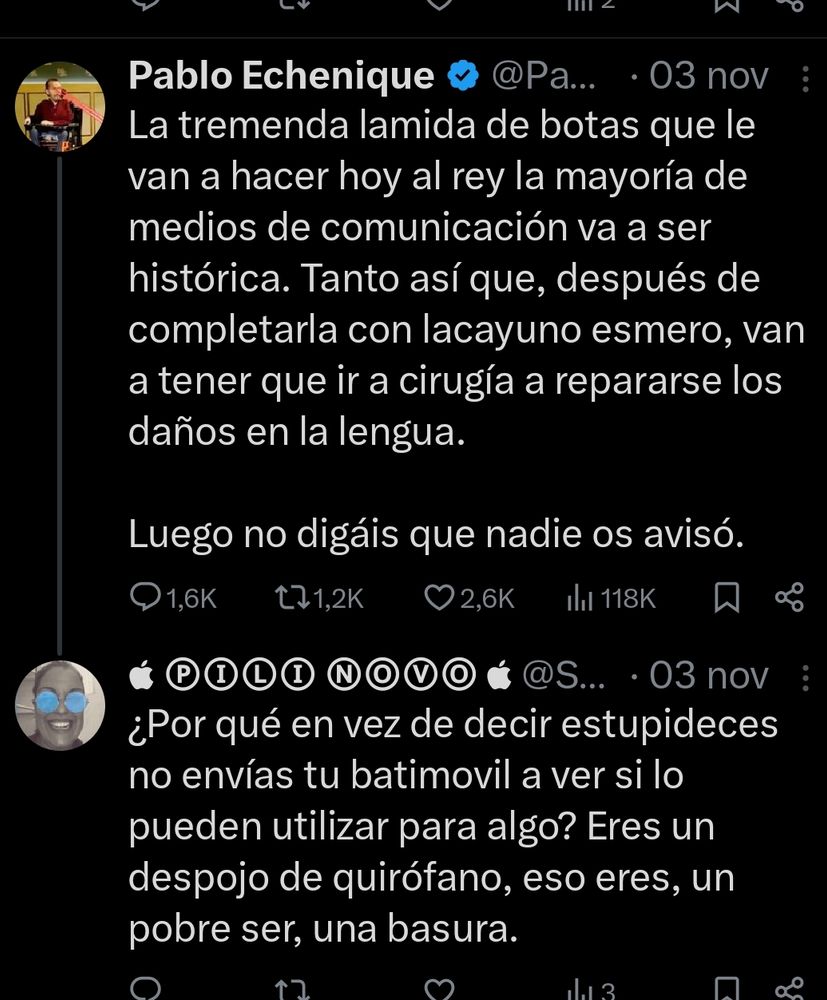Viewport: 827px width, 1000px height.
Task: Like Pili Novo's reply
Action: pos(439,987)
